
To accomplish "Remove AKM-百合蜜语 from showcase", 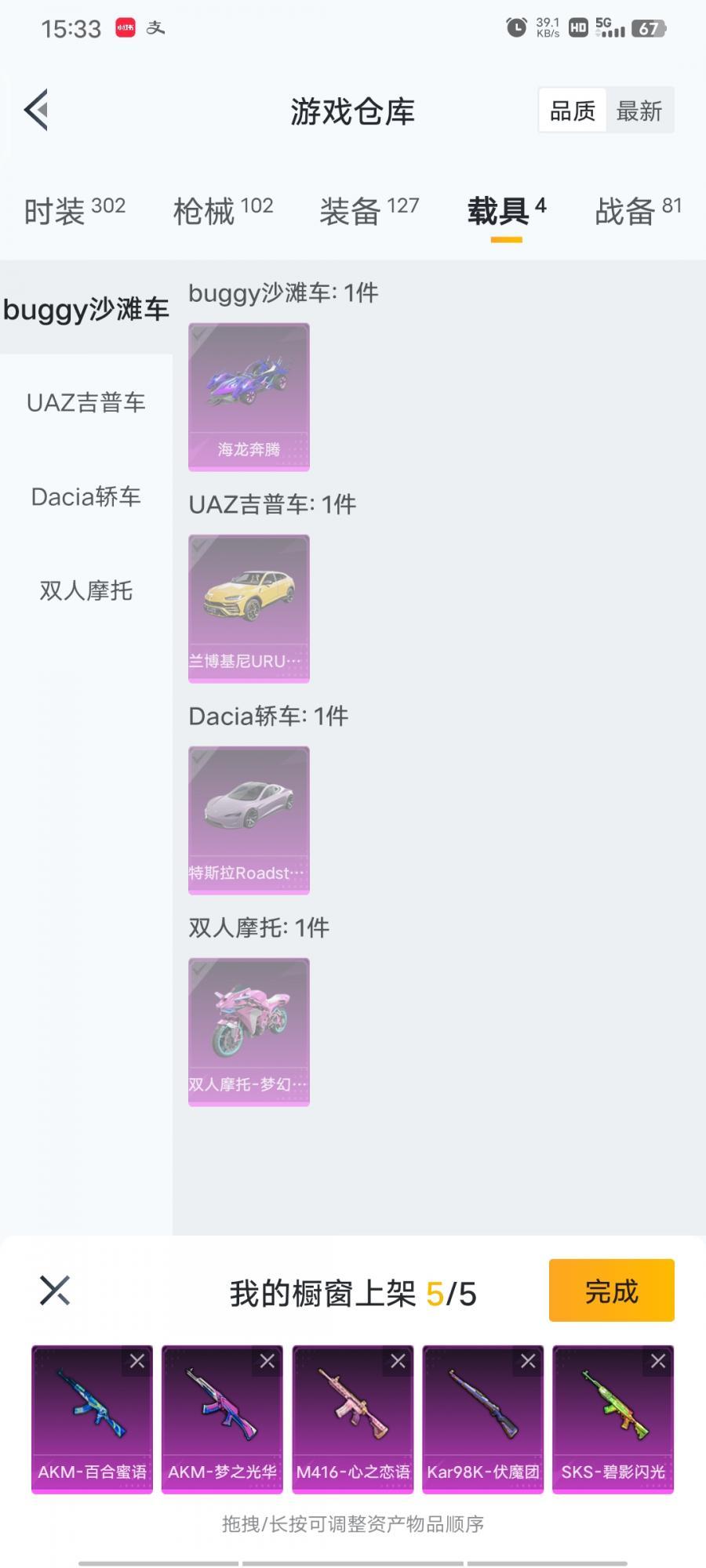I will (x=137, y=1362).
